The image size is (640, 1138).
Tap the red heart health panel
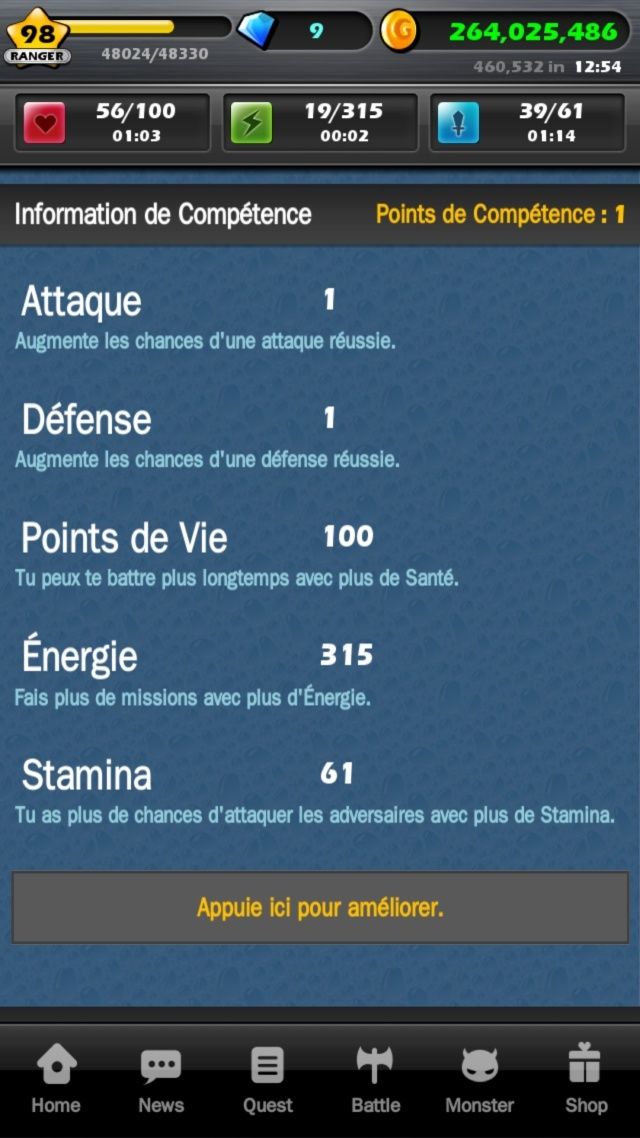tap(113, 122)
